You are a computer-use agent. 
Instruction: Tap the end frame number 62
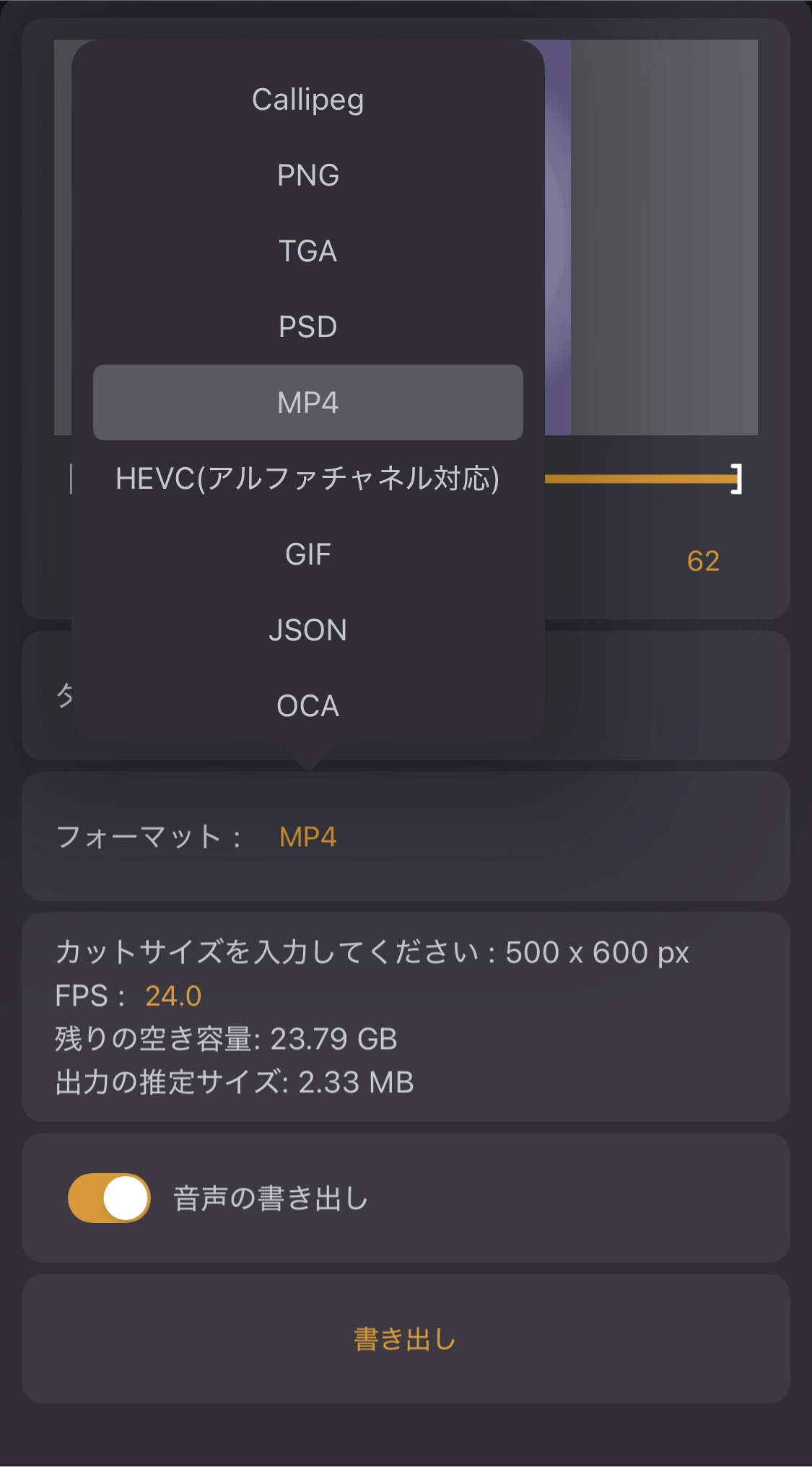click(703, 561)
